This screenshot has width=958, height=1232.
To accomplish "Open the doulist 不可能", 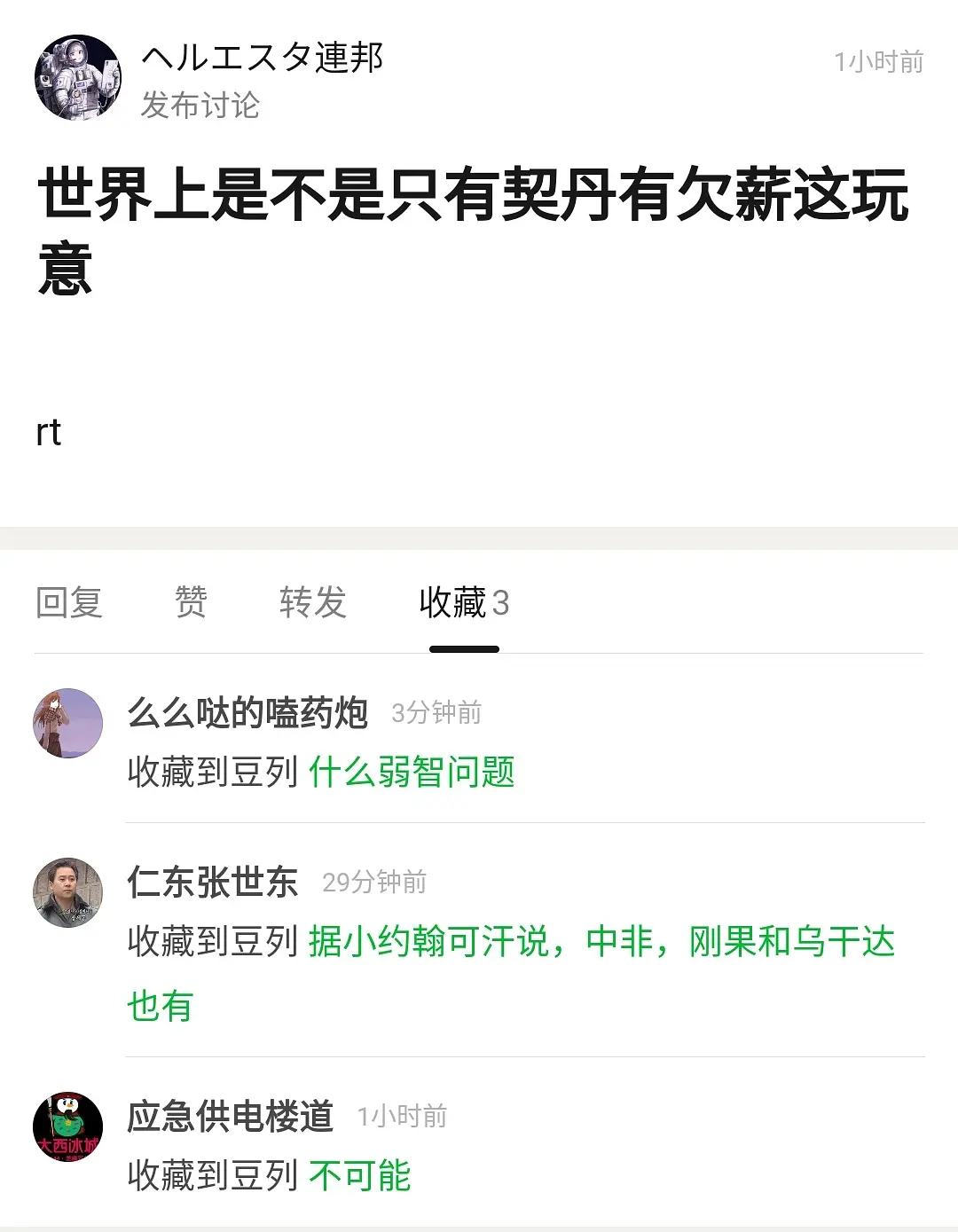I will (360, 1176).
